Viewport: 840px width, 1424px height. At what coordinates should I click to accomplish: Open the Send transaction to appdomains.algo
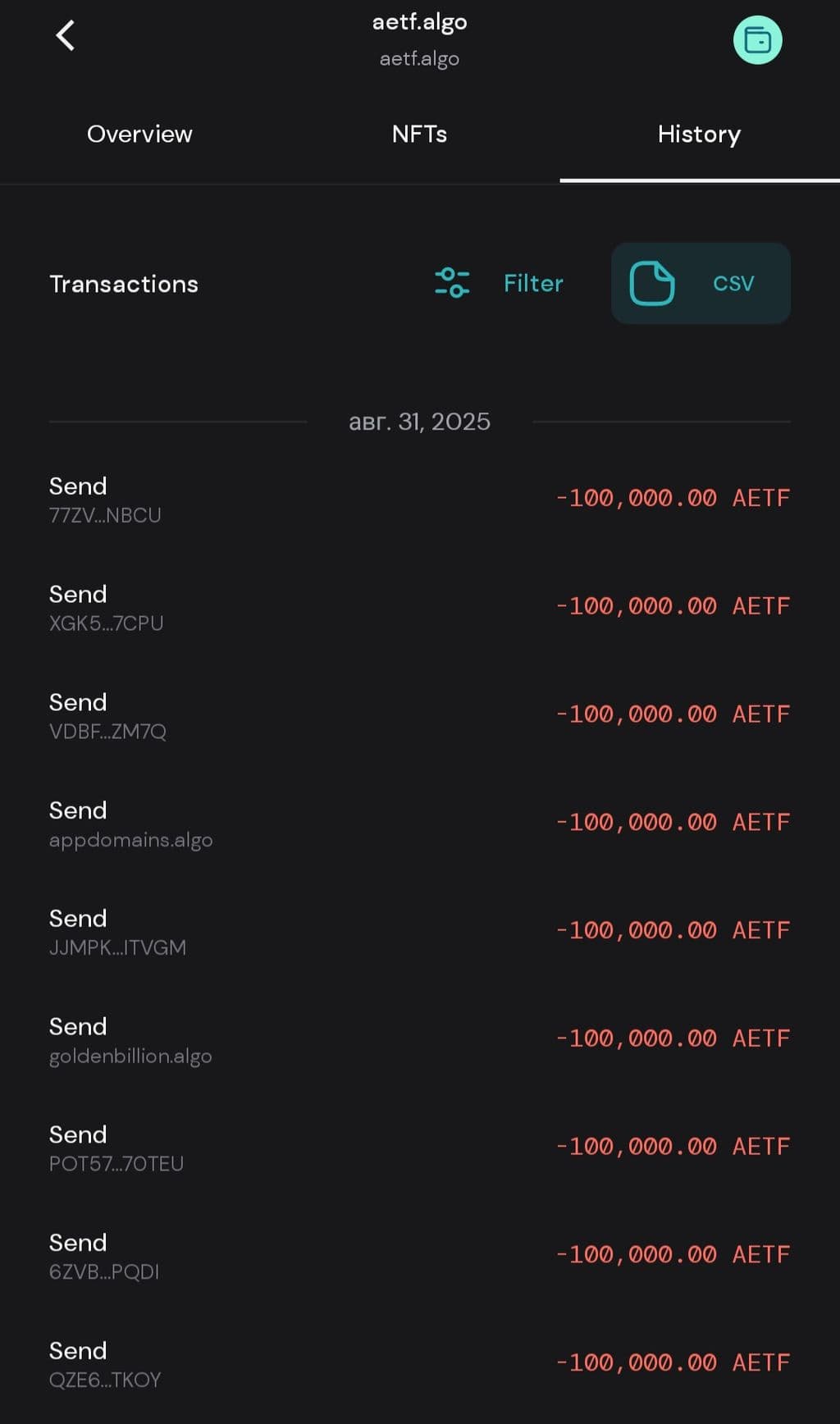coord(419,824)
